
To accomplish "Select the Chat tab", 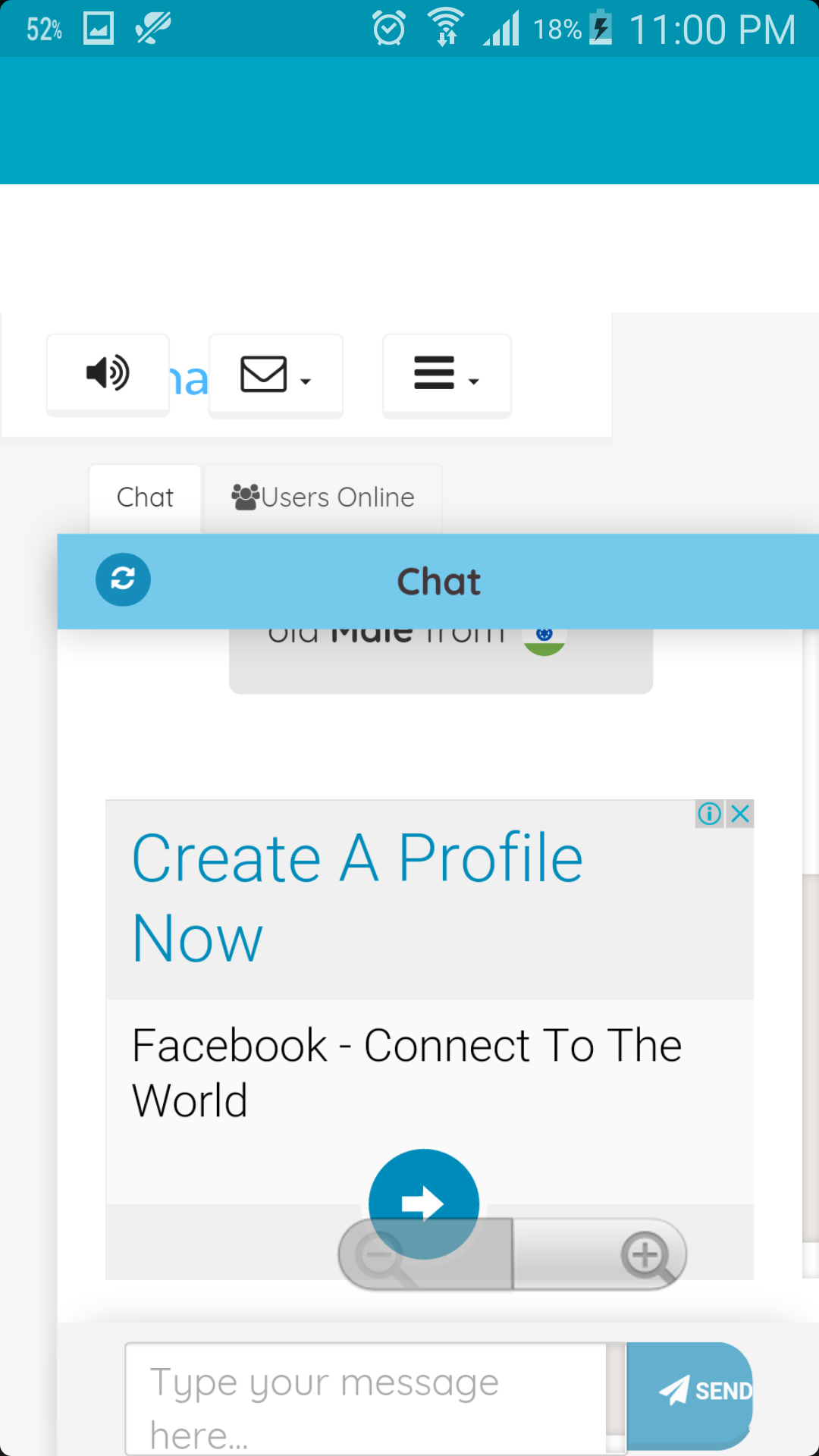I will tap(145, 498).
